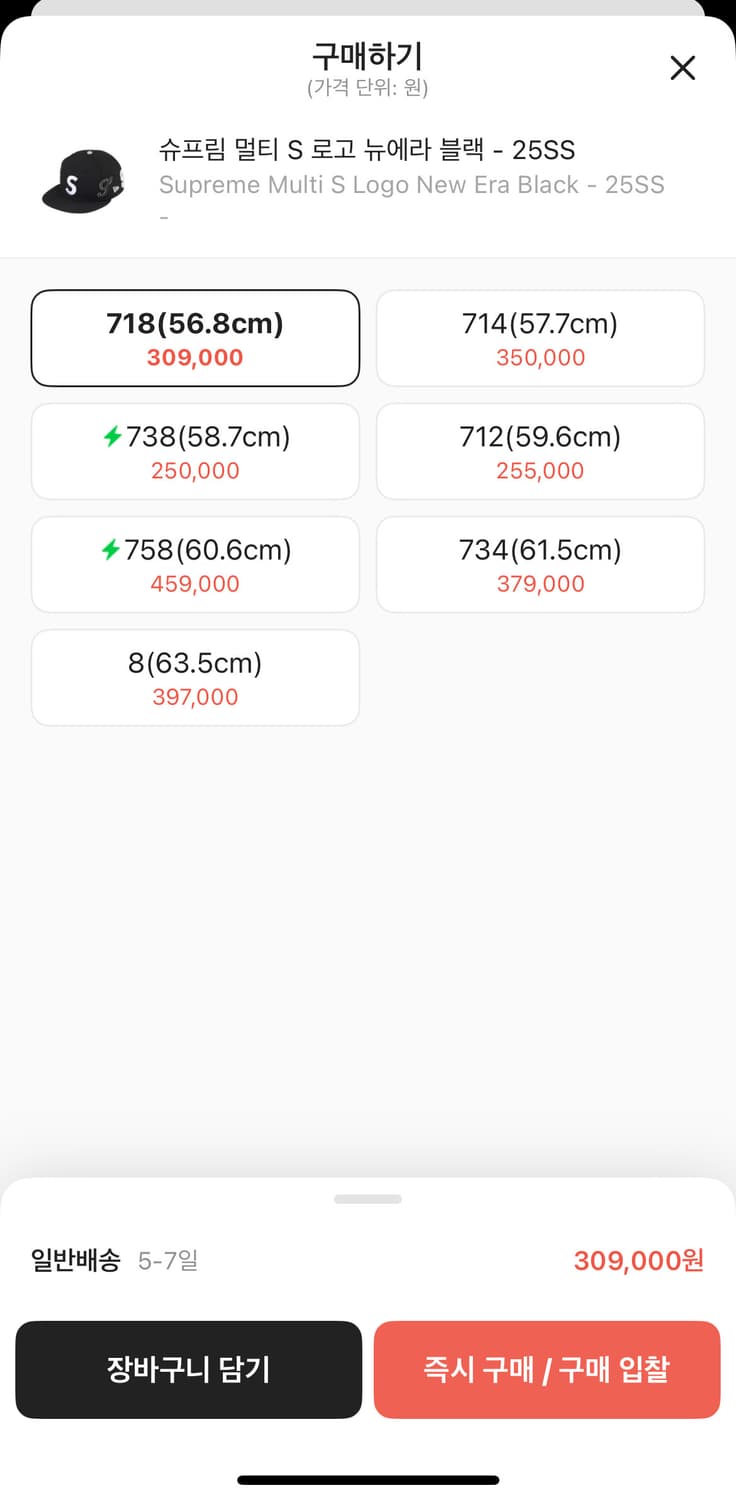The width and height of the screenshot is (736, 1500).
Task: Choose the 758(60.6cm) size option
Action: coord(195,564)
